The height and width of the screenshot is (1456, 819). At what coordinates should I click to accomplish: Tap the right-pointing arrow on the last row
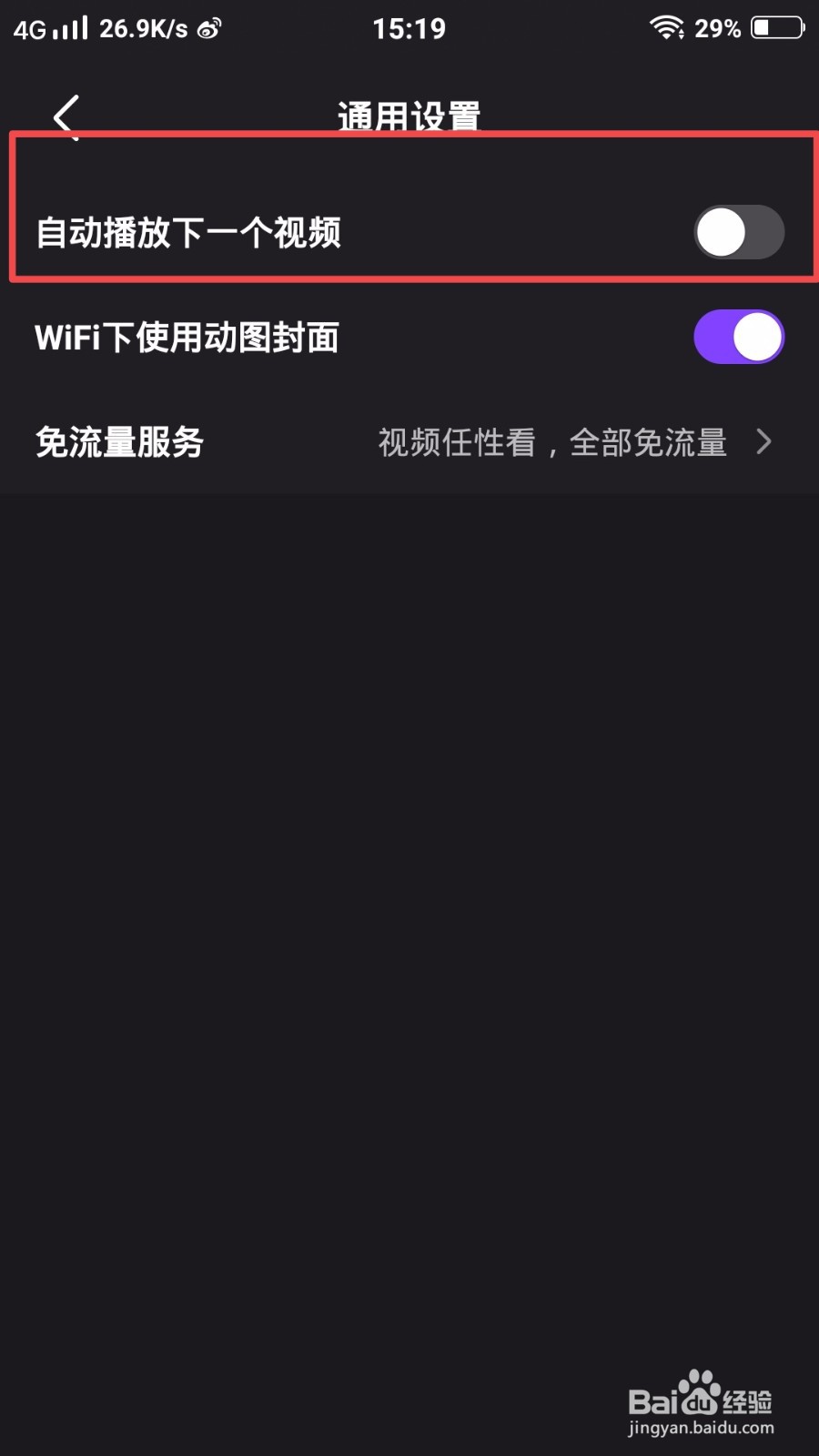pos(764,442)
